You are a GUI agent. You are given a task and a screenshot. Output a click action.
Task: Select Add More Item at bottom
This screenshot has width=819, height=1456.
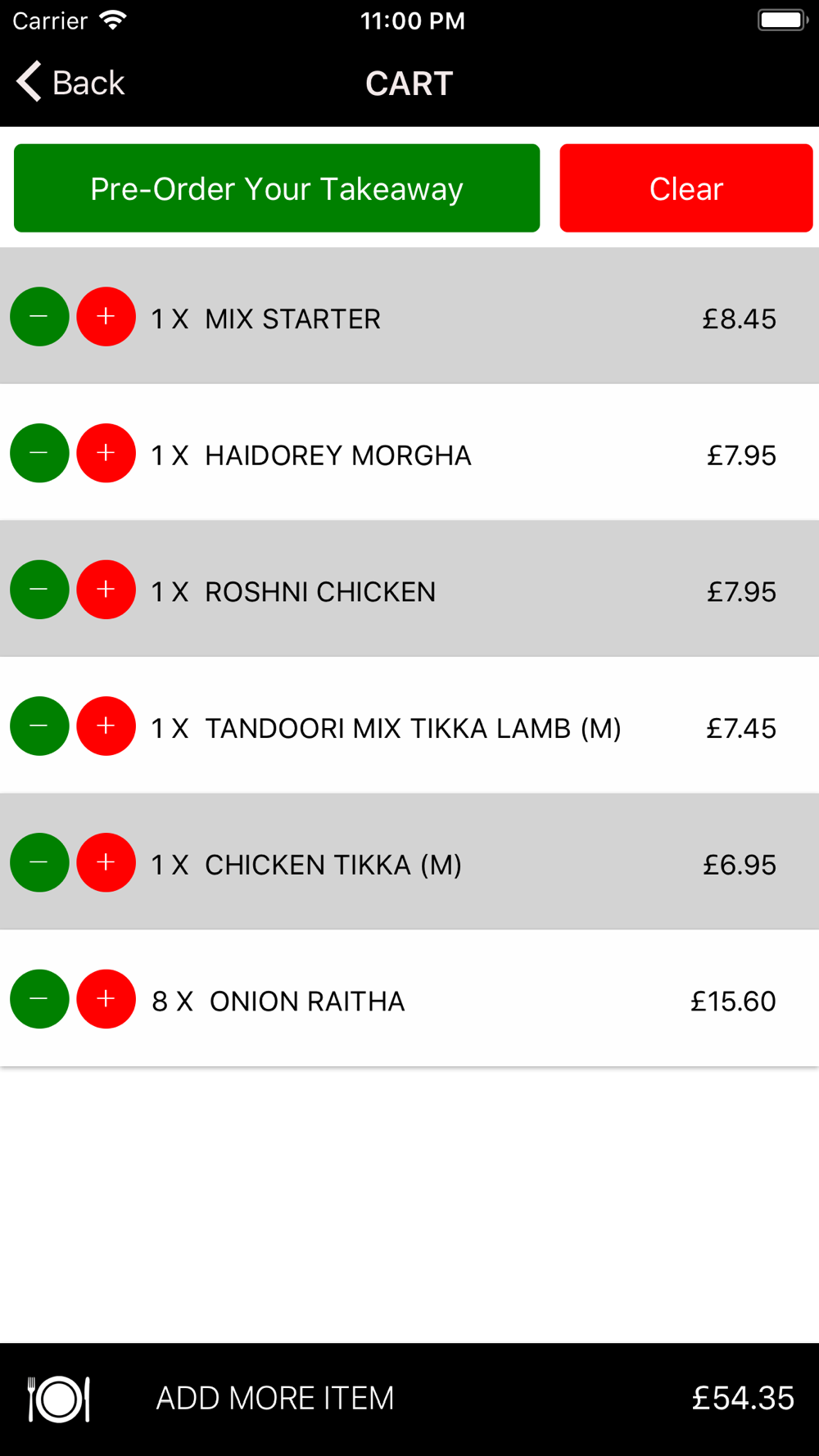click(x=275, y=1398)
